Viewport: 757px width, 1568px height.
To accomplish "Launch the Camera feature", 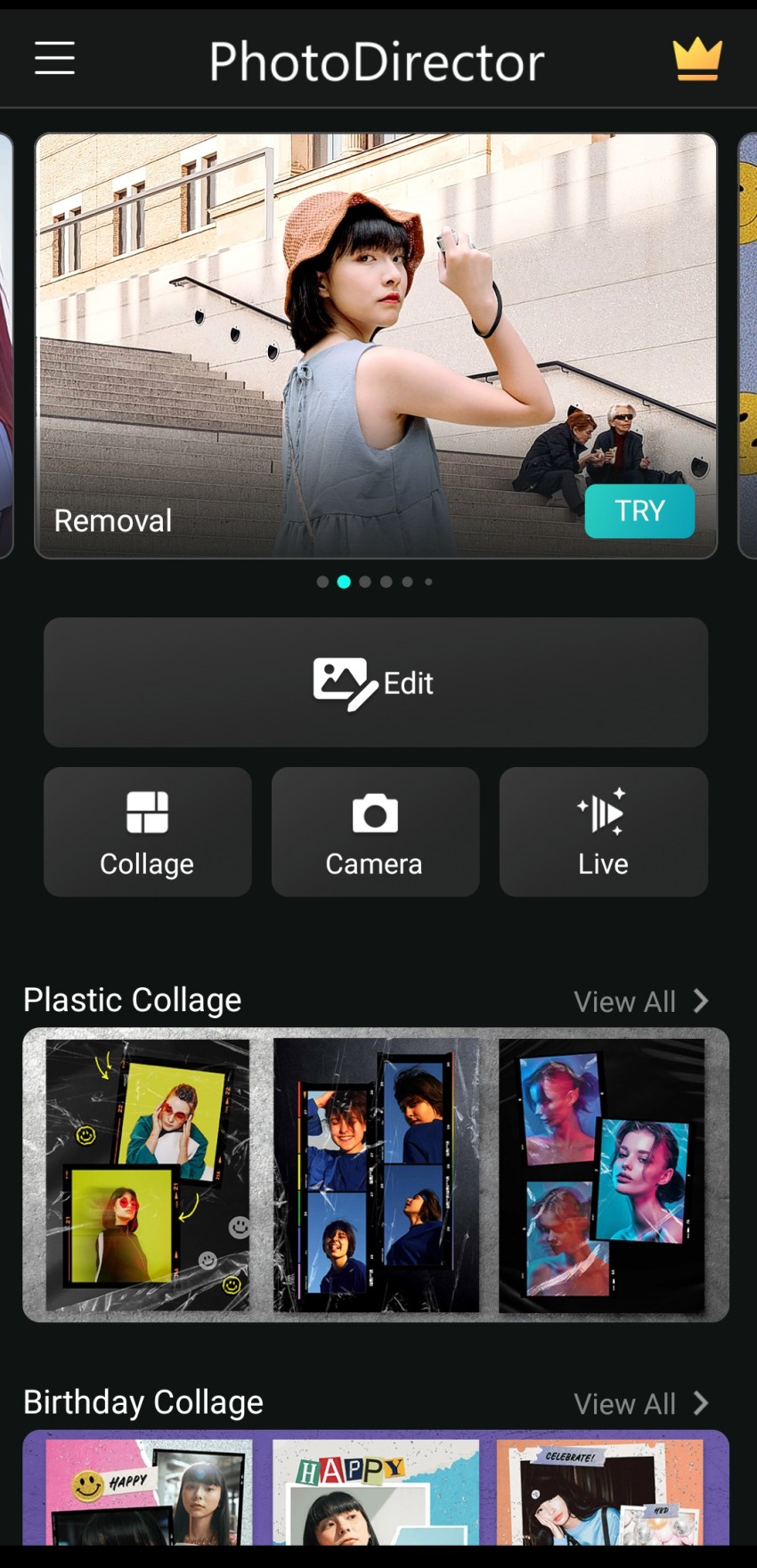I will click(375, 831).
